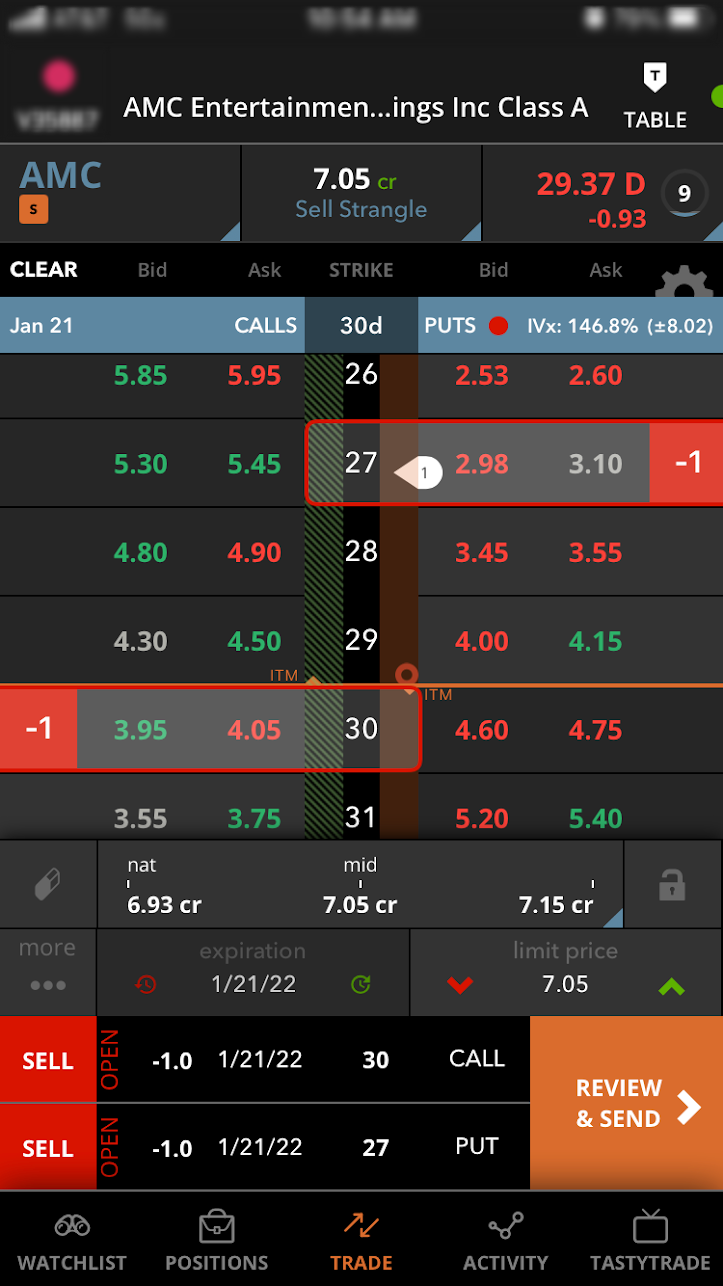The height and width of the screenshot is (1286, 723).
Task: Tap the circled 9 beside 29.37 D
Action: pyautogui.click(x=685, y=193)
